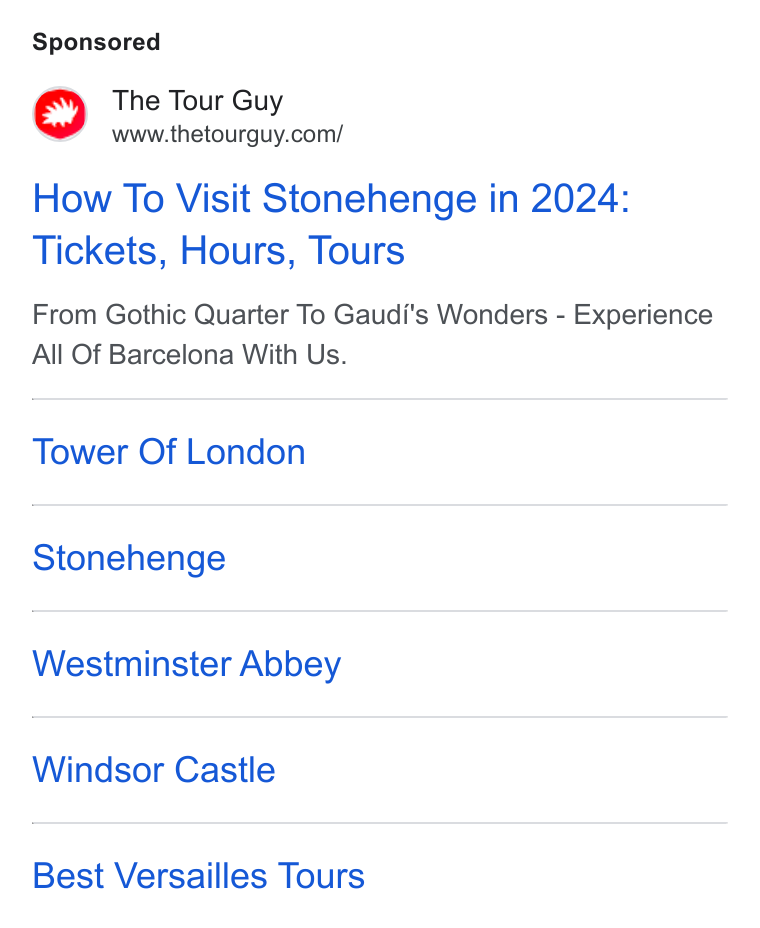Open The Tour Guy website URL
The width and height of the screenshot is (760, 928).
227,134
